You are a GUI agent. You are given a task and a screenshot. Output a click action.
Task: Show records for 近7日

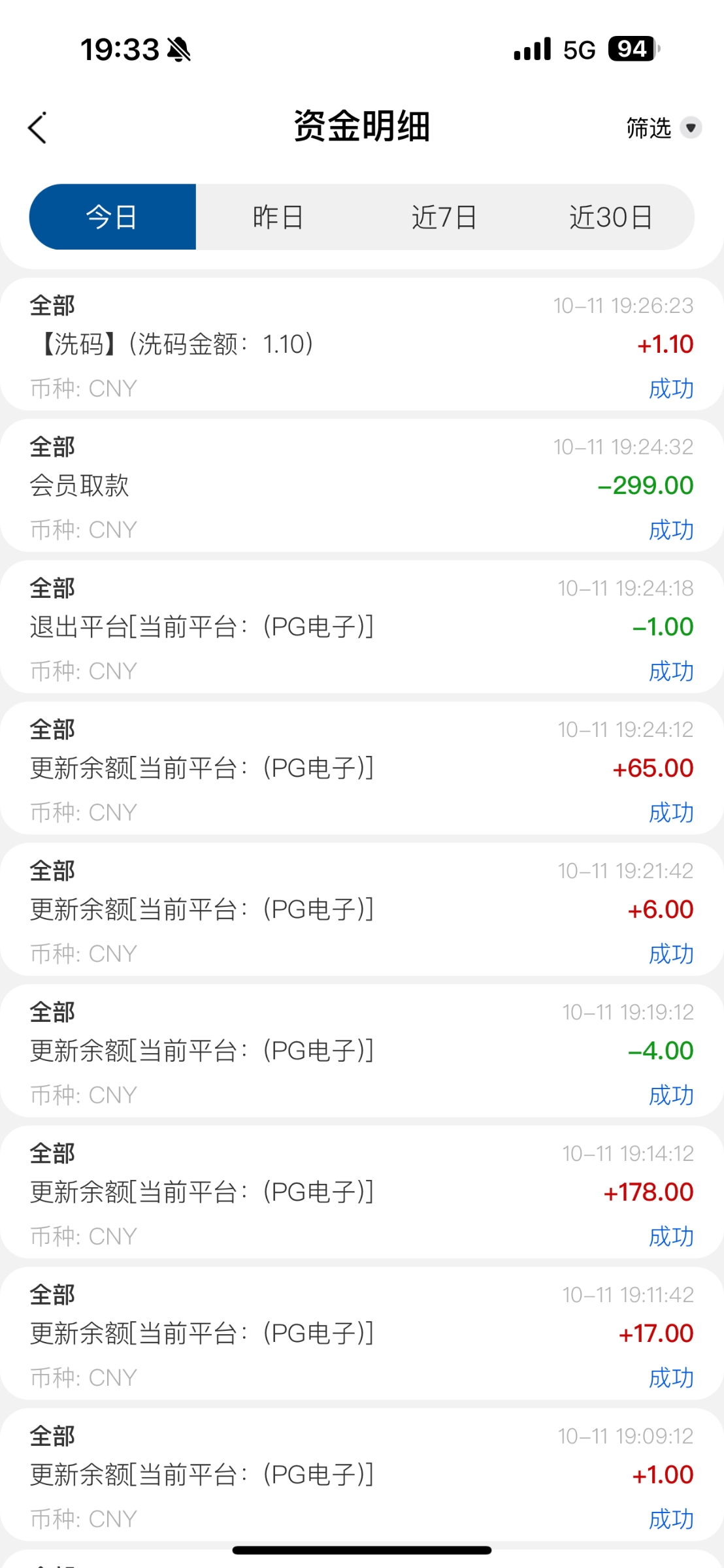(445, 217)
